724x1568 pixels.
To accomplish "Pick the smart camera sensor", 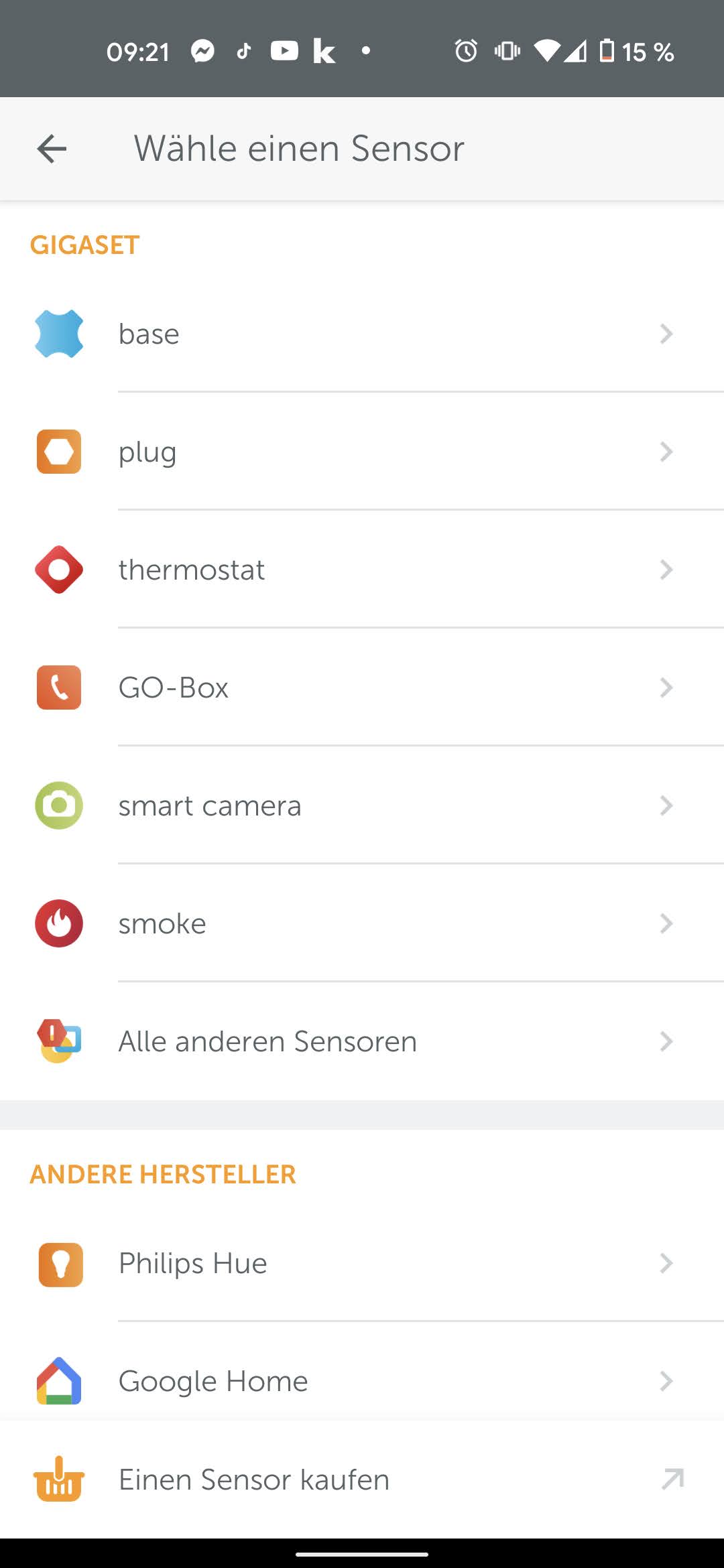I will (x=362, y=805).
